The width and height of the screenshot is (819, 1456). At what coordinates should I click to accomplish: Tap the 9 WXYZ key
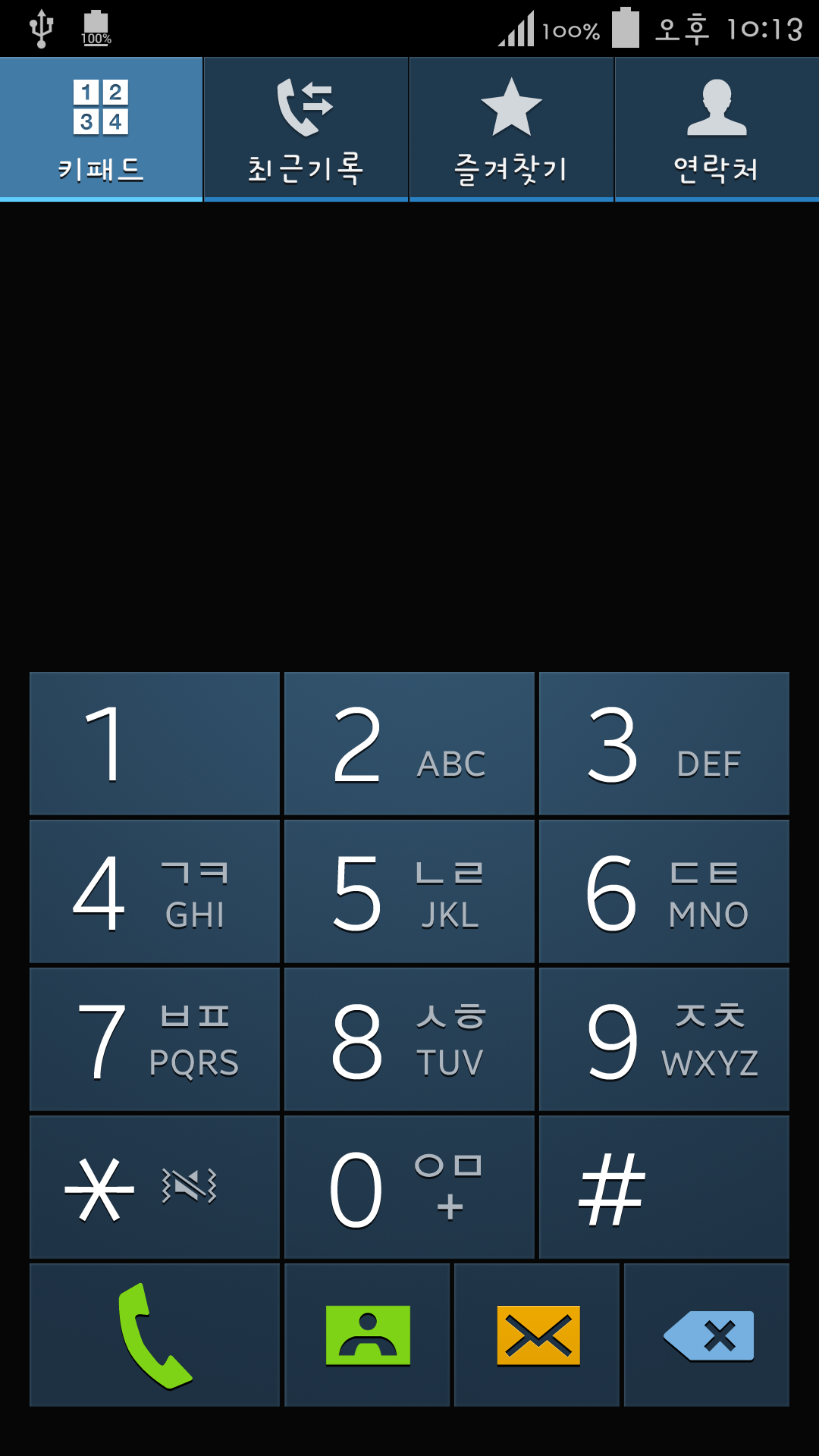point(664,1040)
